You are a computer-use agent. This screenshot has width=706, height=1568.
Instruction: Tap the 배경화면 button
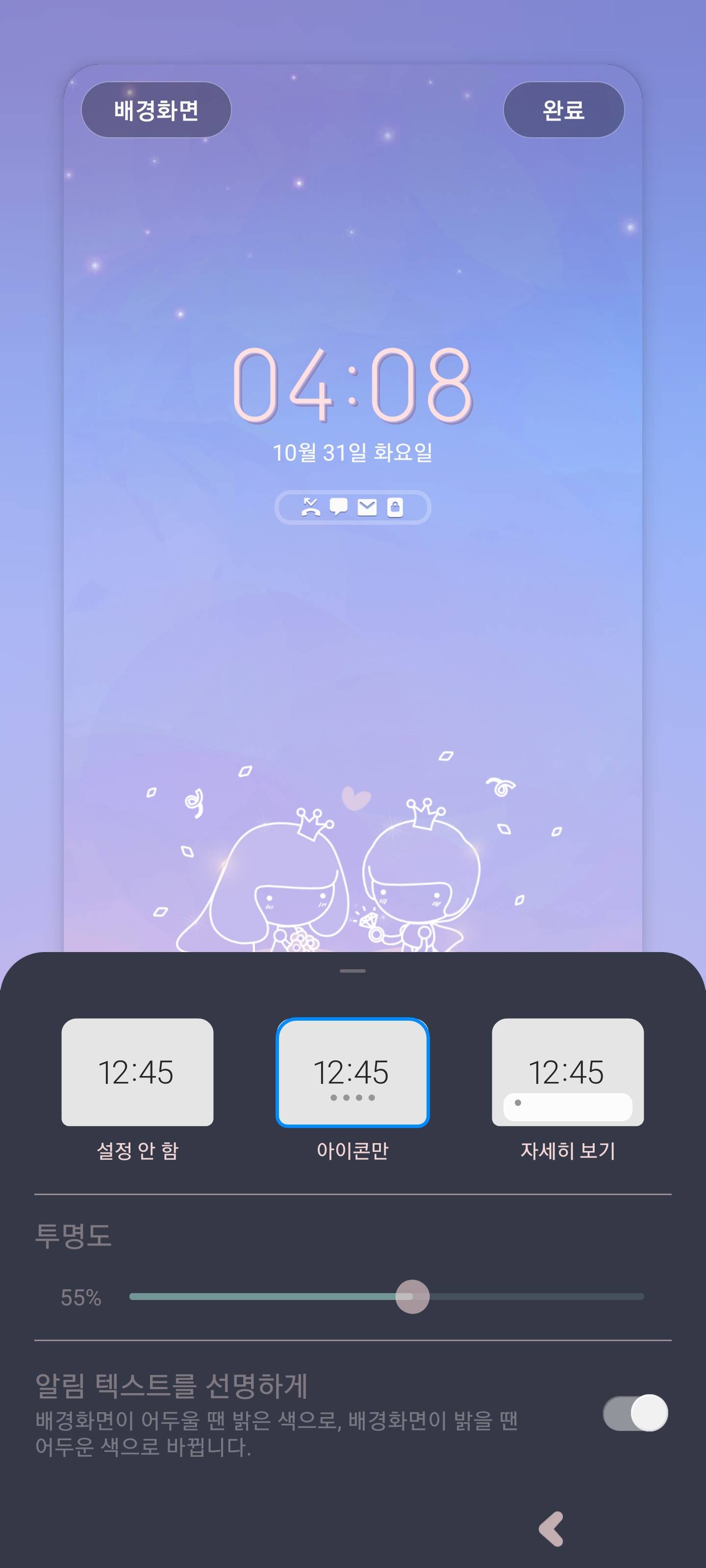click(156, 110)
